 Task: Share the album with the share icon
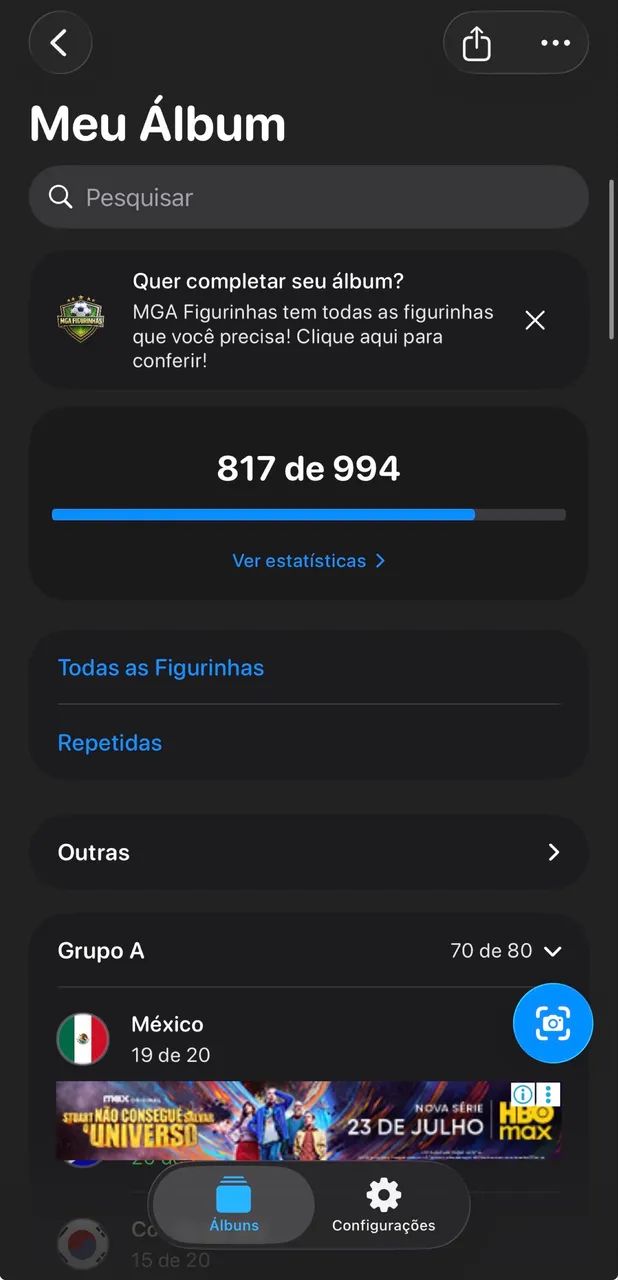[477, 43]
